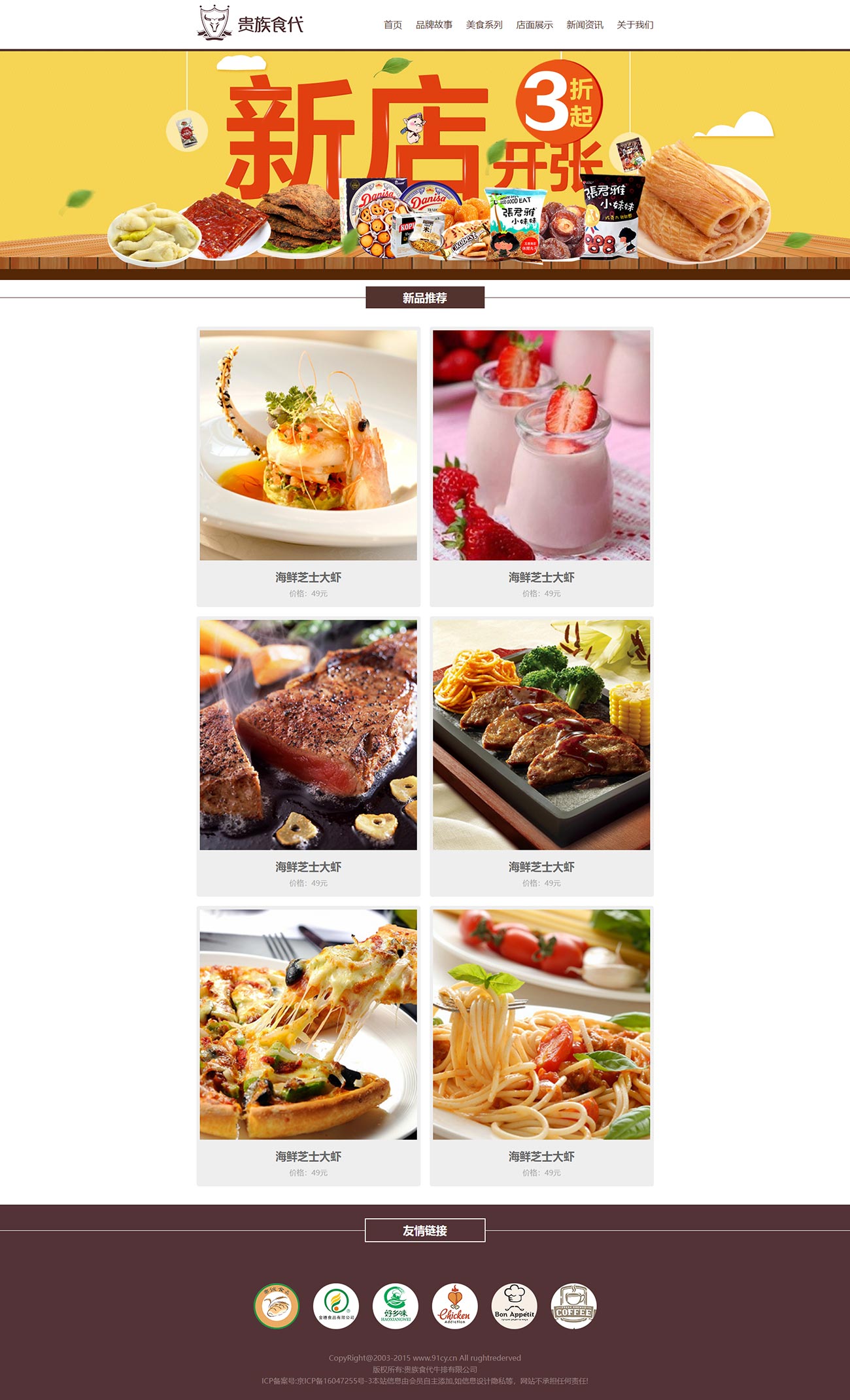
Task: Open the 店面展示 nav link
Action: click(x=534, y=25)
